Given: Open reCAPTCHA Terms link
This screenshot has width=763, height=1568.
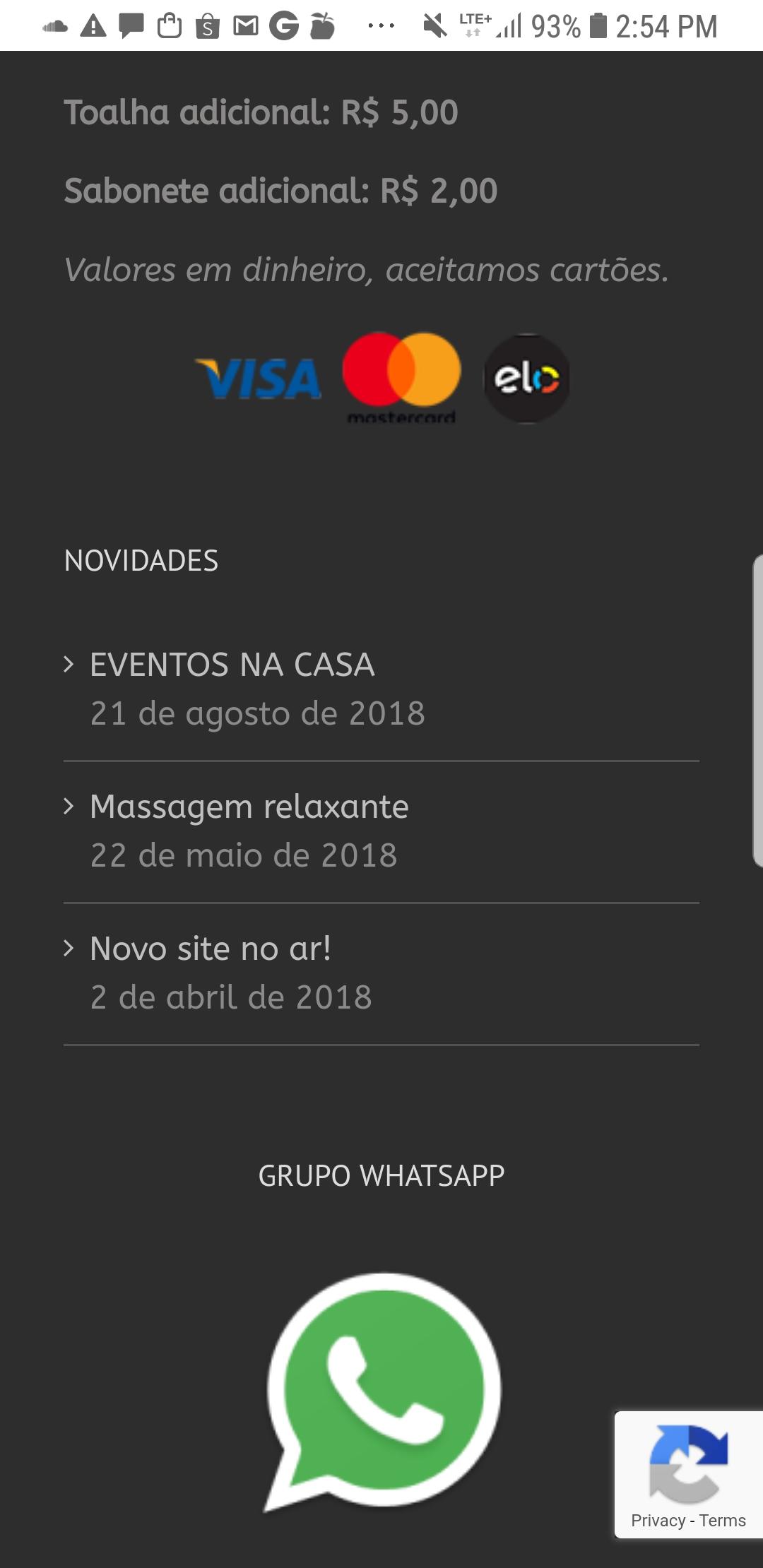Looking at the screenshot, I should pyautogui.click(x=722, y=1520).
